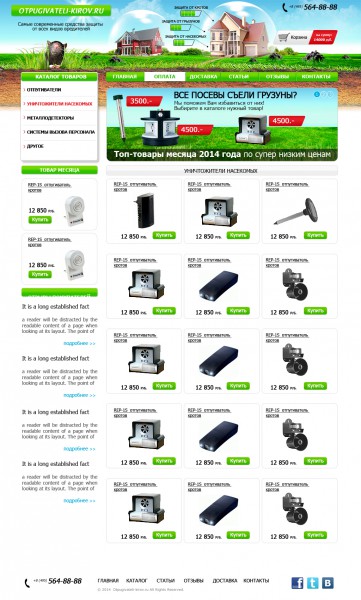Open the ОТЗЫВЫ reviews tab in the top menu

[x=277, y=77]
